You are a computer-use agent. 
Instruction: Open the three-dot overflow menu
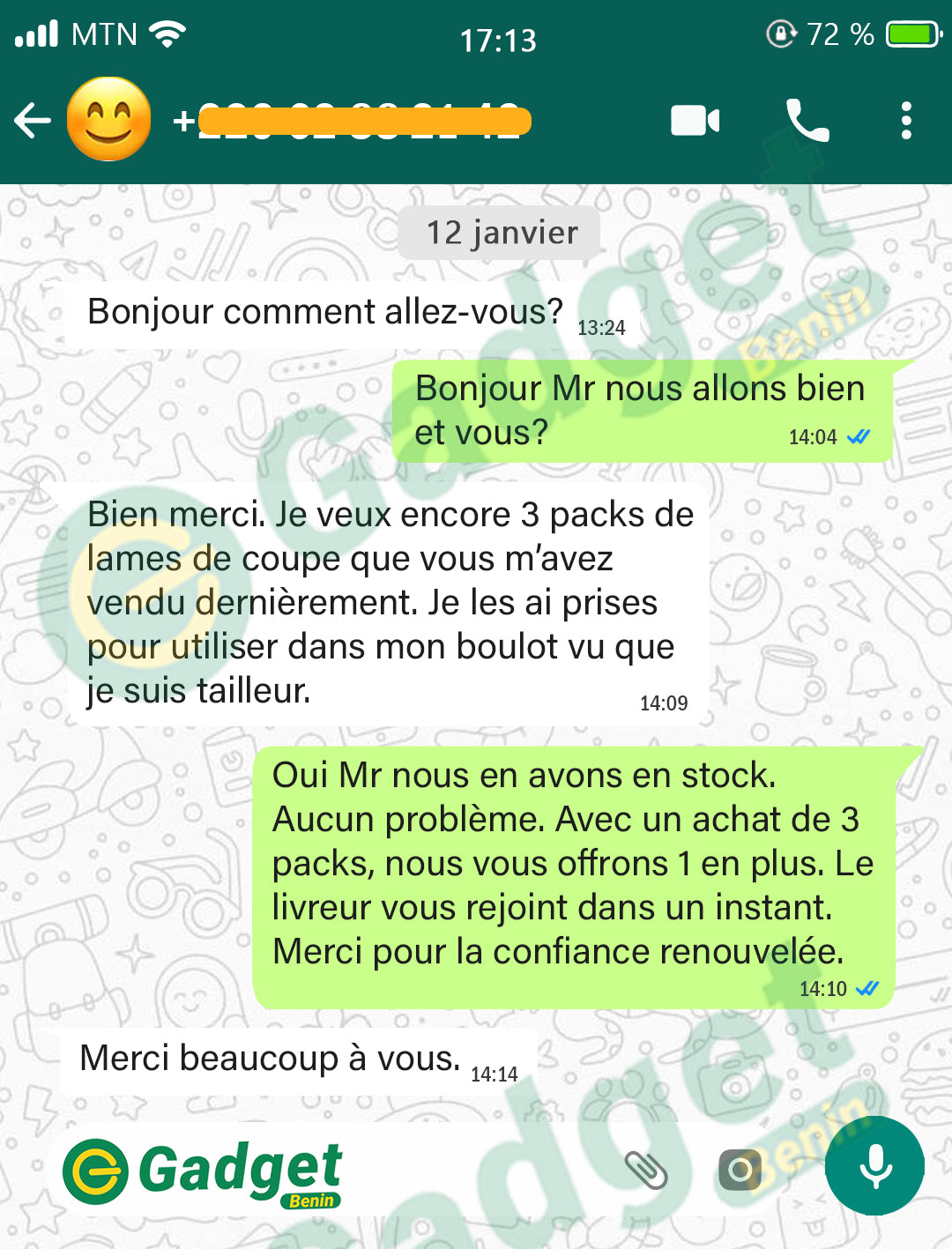click(x=906, y=121)
